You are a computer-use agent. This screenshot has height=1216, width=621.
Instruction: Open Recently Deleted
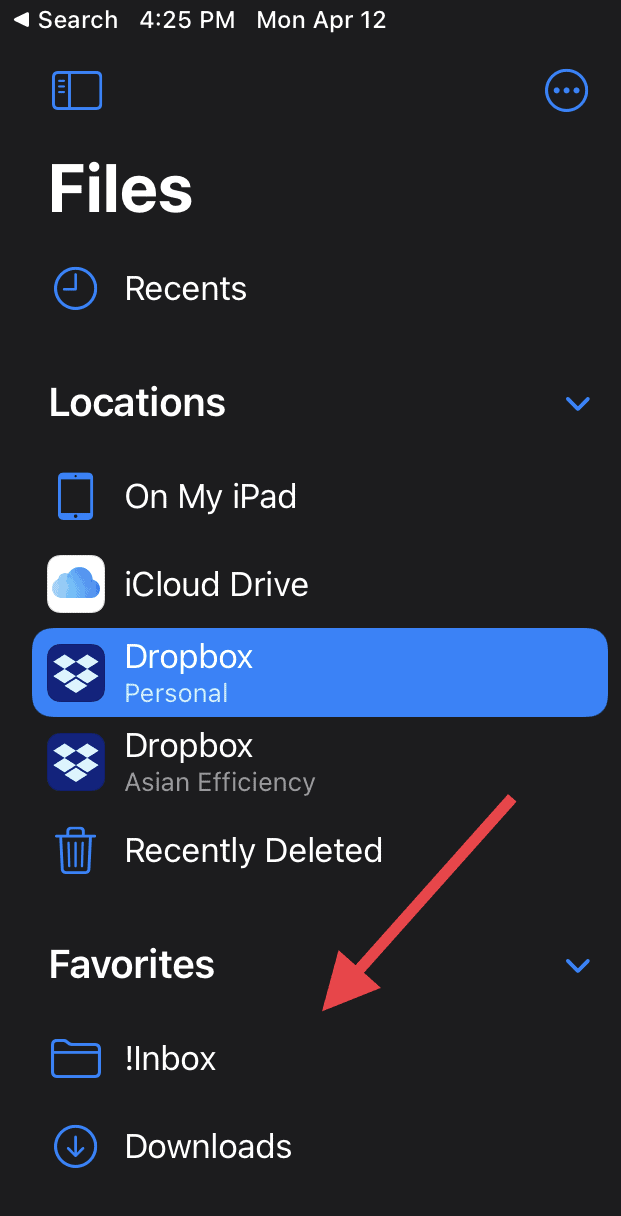click(x=320, y=851)
